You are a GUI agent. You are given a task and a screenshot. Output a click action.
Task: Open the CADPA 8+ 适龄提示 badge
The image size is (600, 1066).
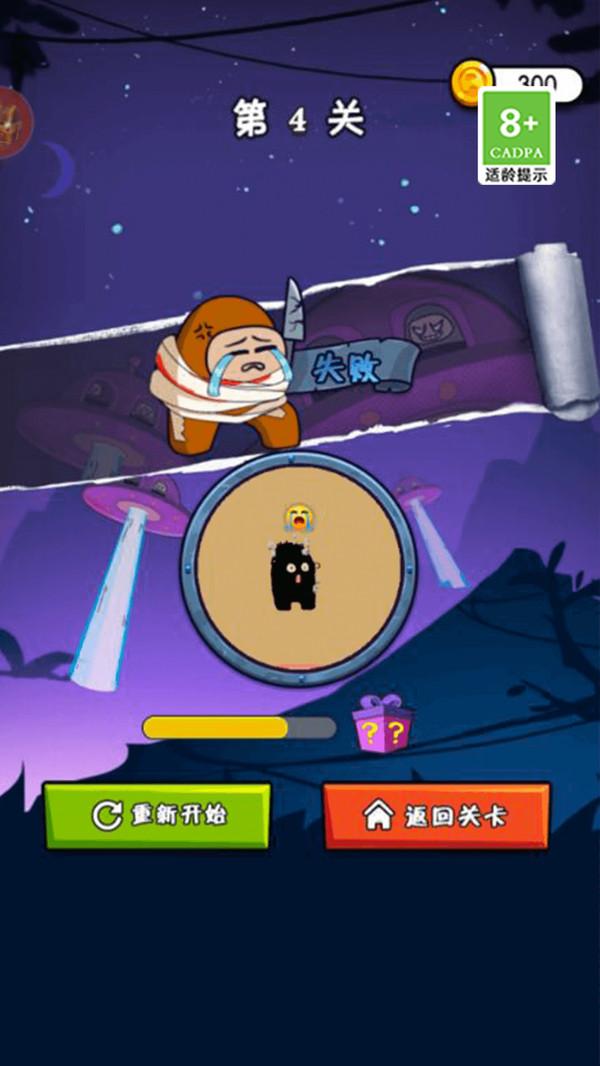click(516, 136)
